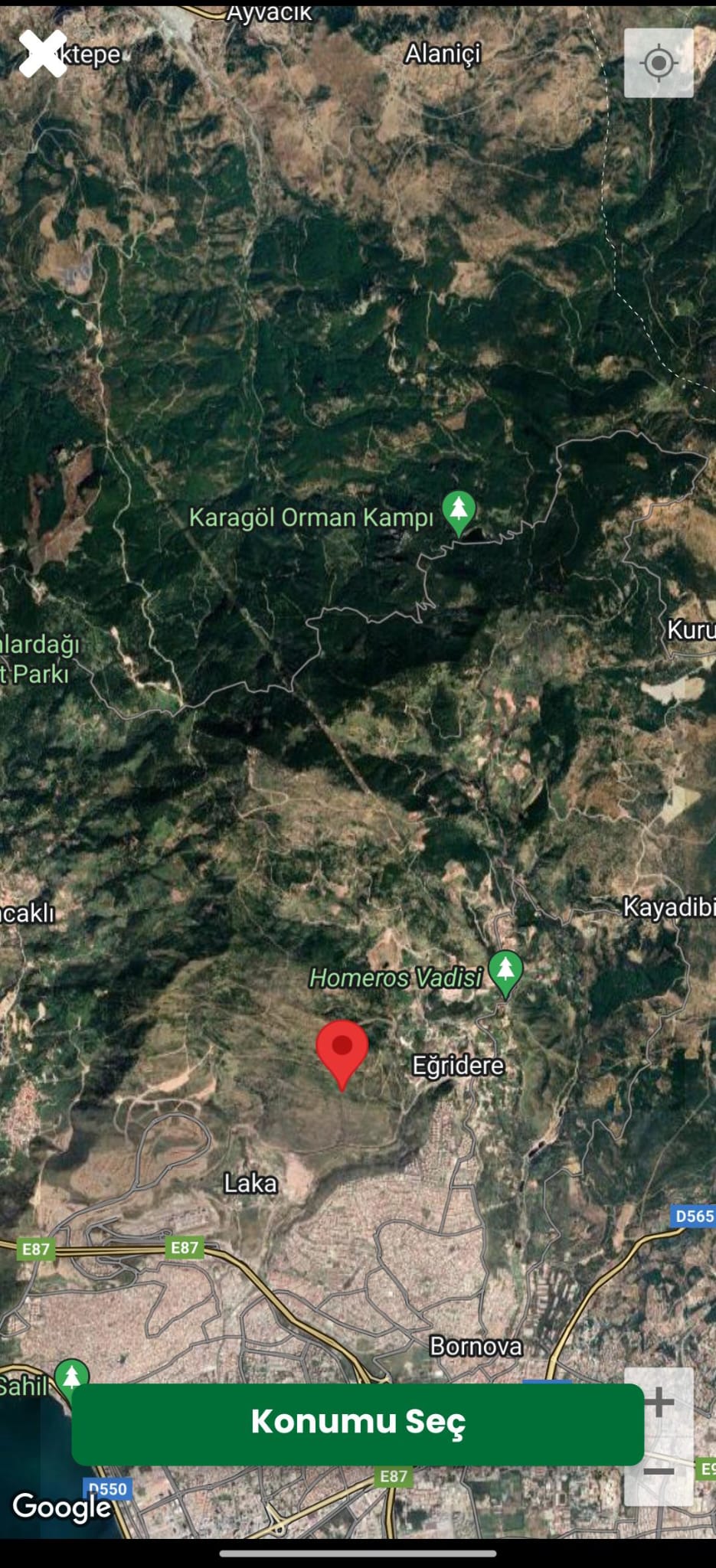This screenshot has height=1568, width=716.
Task: Zoom in using the plus button
Action: point(659,1403)
